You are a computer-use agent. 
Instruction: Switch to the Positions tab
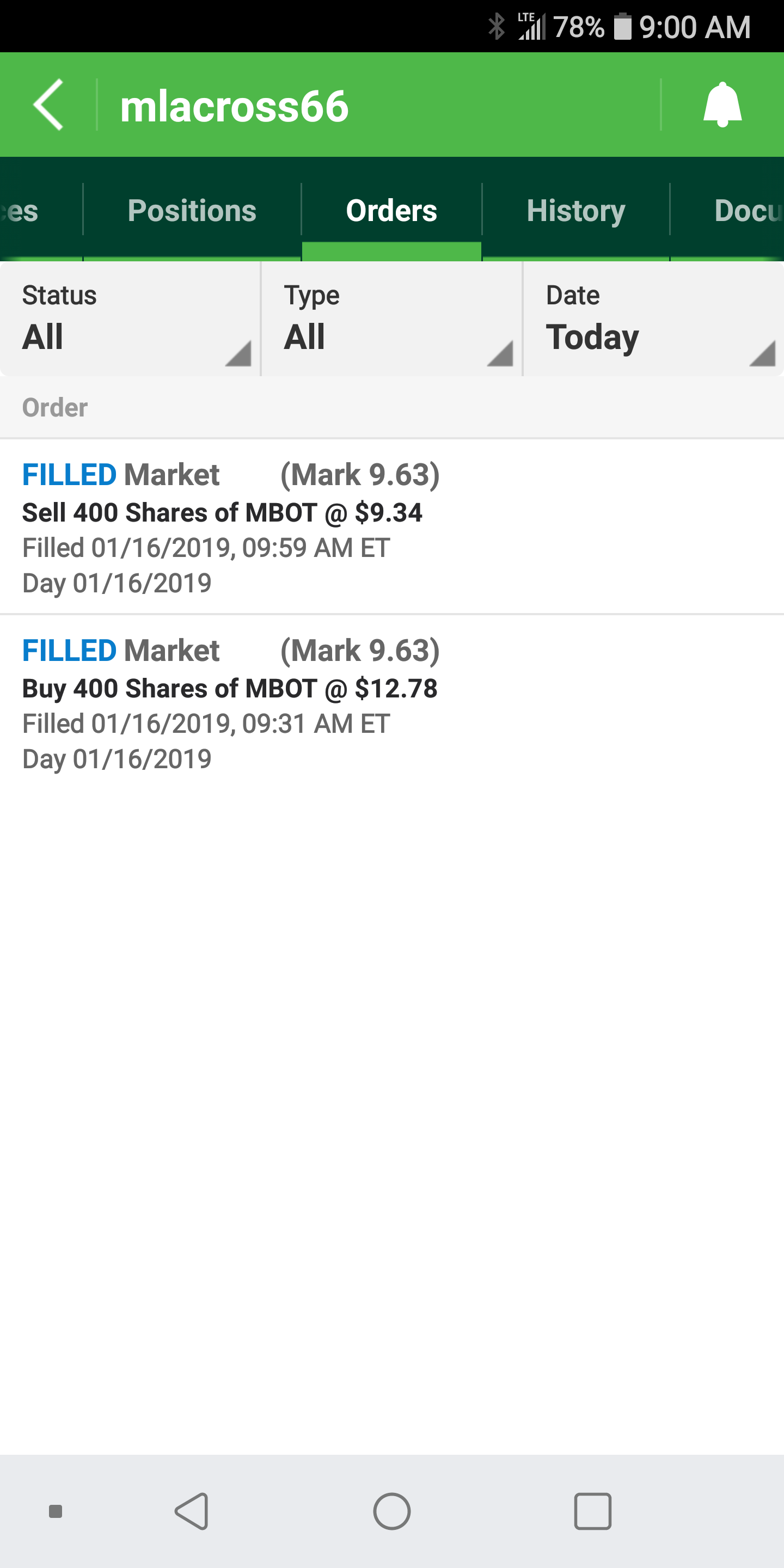[192, 211]
